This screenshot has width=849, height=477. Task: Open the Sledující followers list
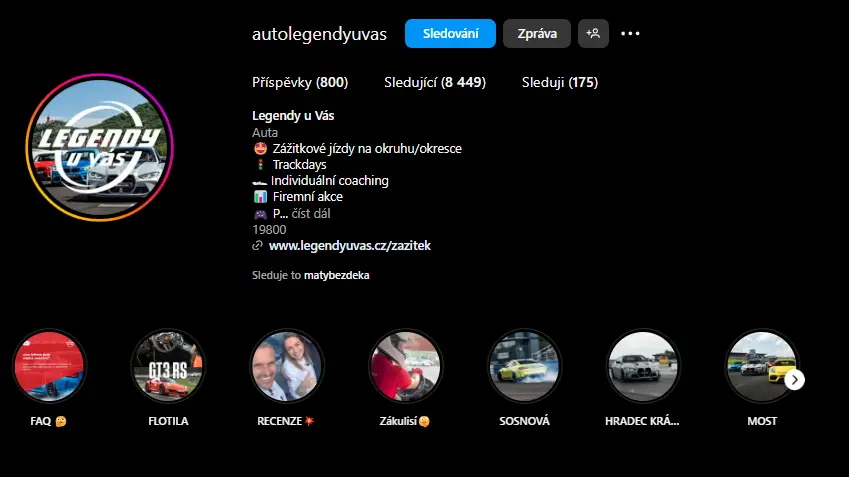[434, 83]
